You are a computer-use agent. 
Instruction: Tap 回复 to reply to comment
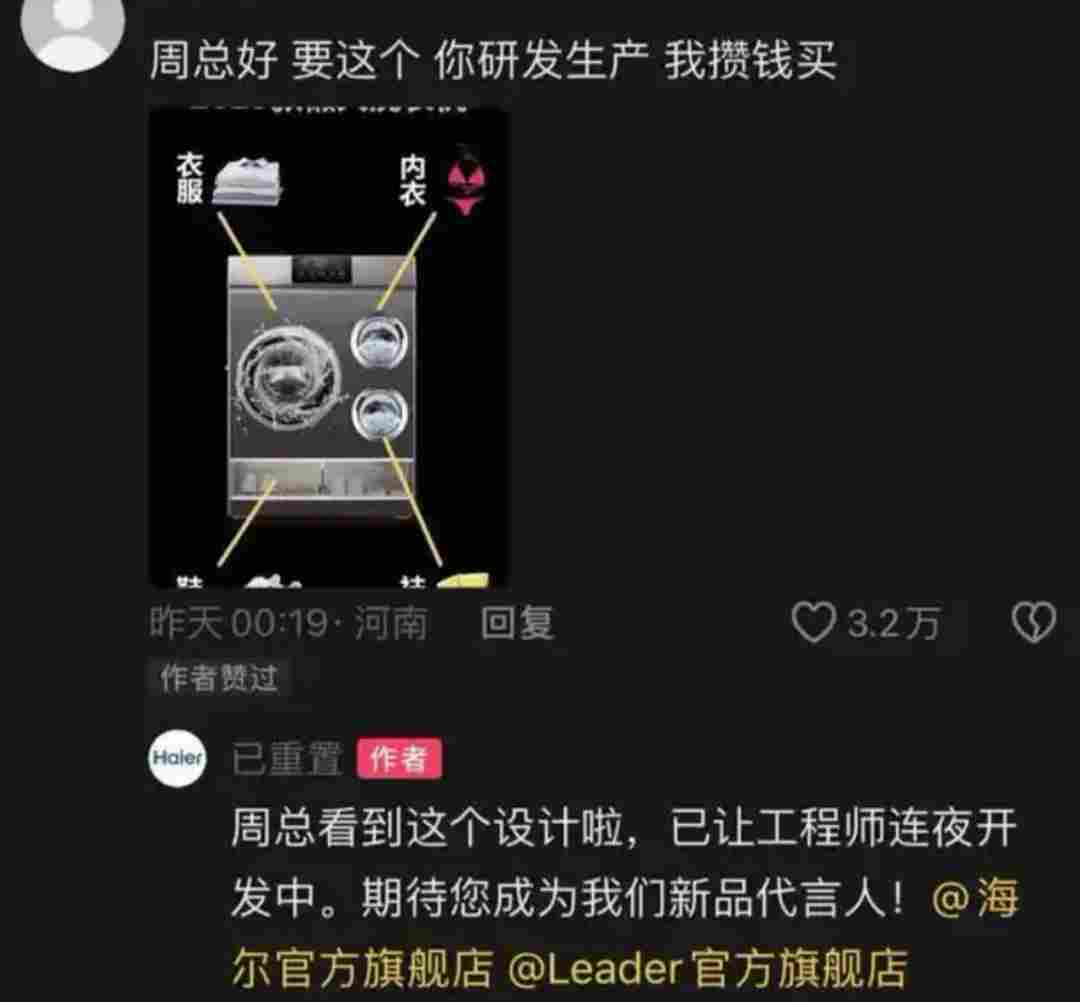pos(517,623)
